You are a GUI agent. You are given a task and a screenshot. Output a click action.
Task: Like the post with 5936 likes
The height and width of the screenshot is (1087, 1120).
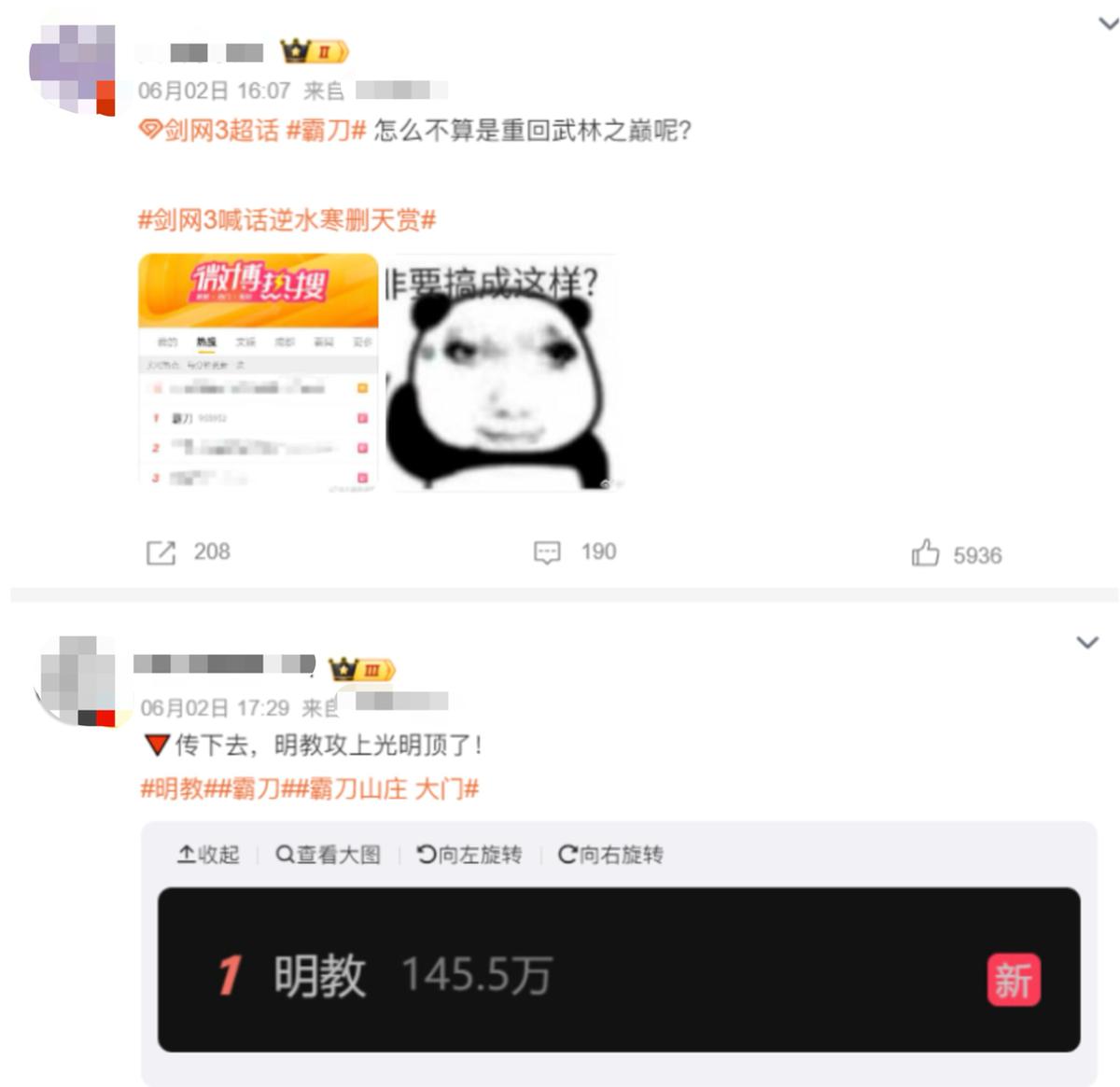[925, 553]
